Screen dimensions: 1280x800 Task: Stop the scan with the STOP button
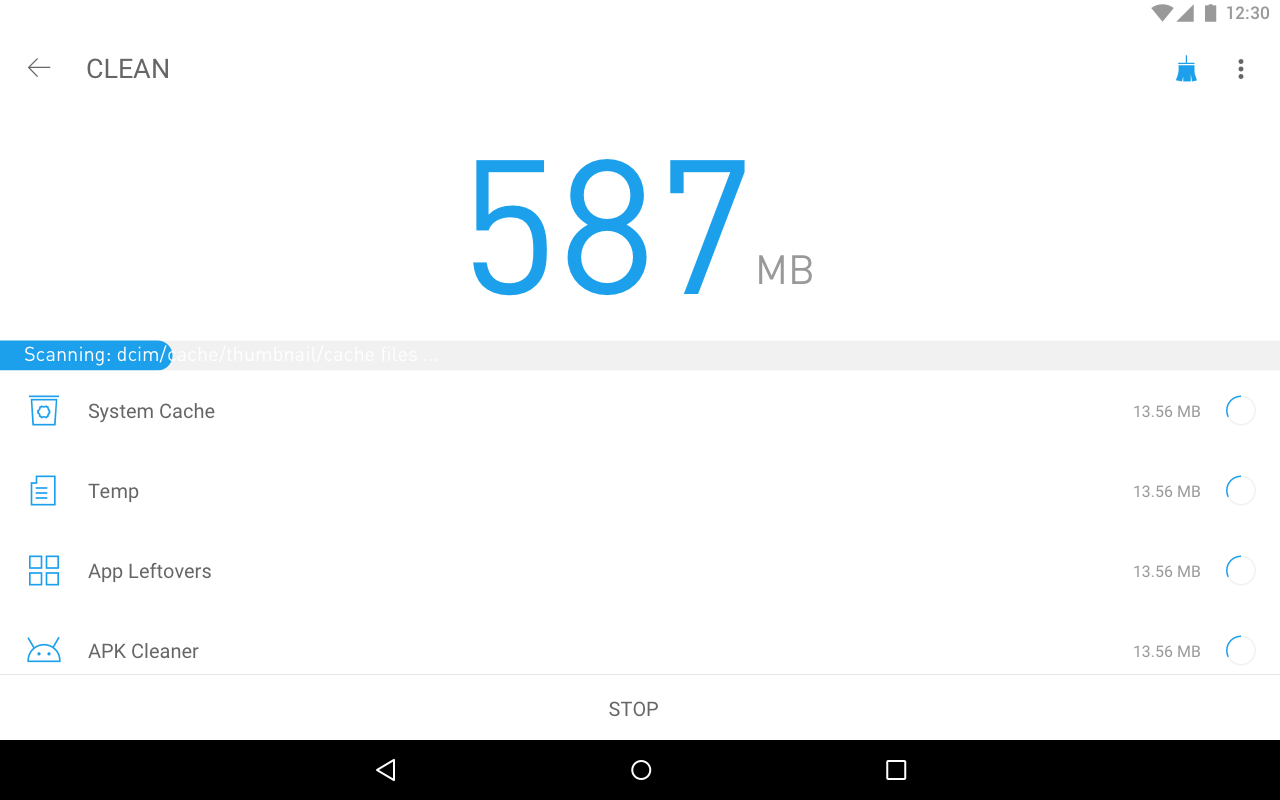pos(633,709)
